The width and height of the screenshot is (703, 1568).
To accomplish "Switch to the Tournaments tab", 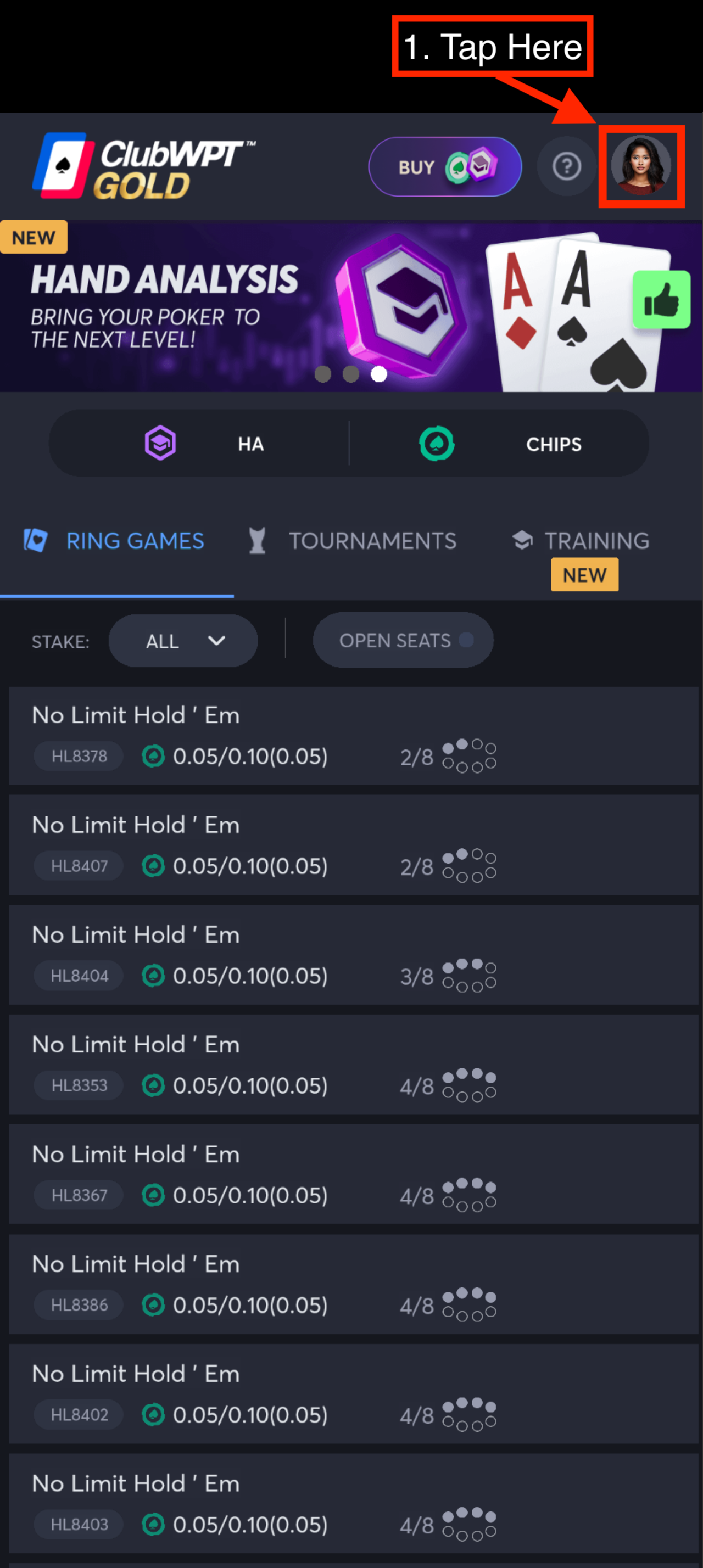I will 353,541.
